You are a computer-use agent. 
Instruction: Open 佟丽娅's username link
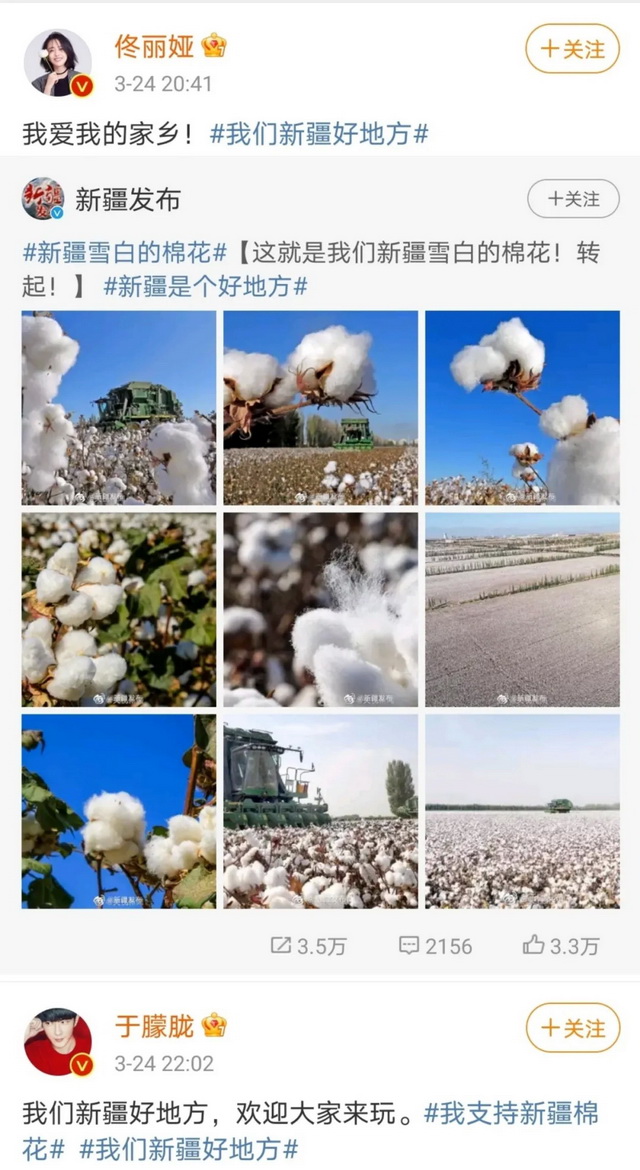tap(154, 45)
